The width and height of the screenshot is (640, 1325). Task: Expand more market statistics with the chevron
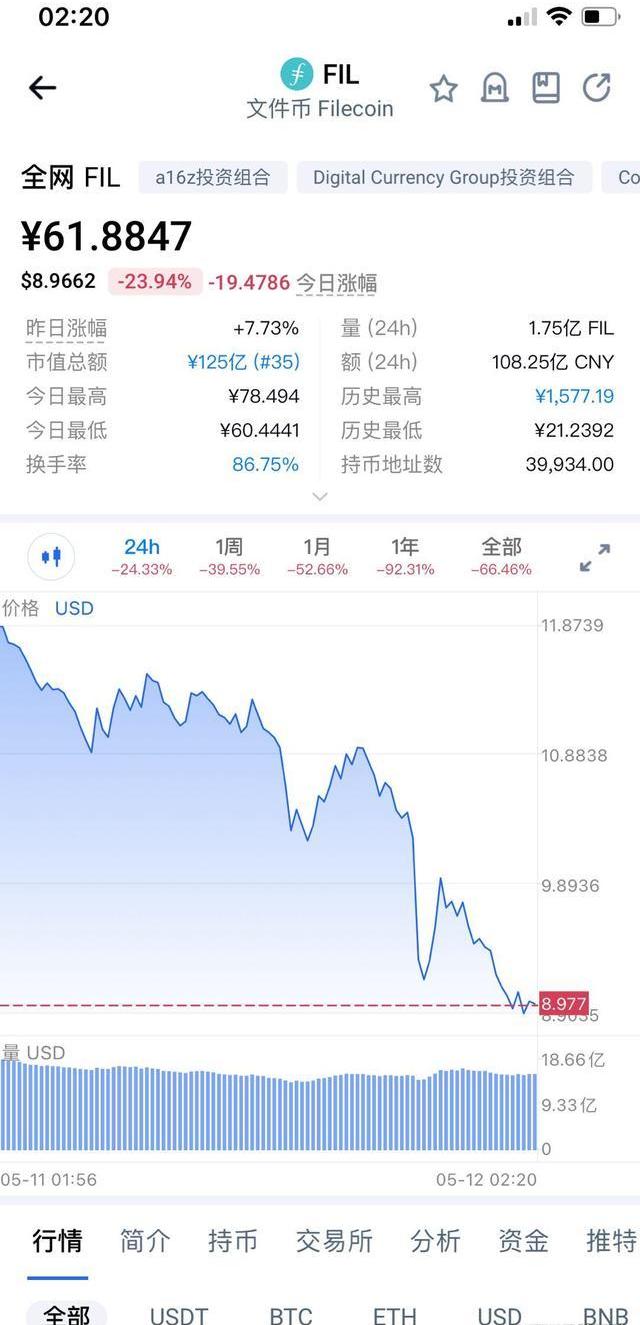coord(320,496)
